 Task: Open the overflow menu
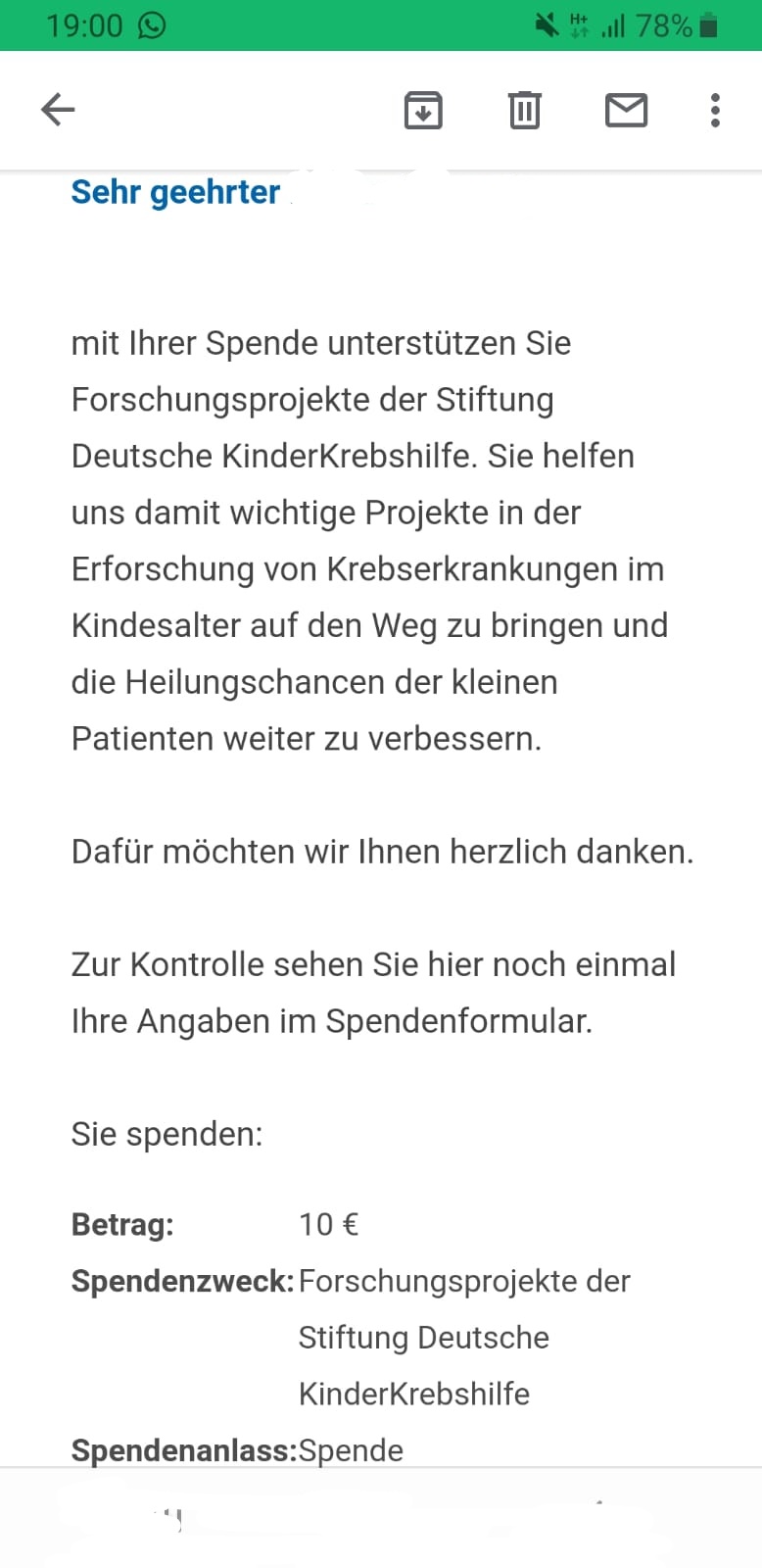716,110
